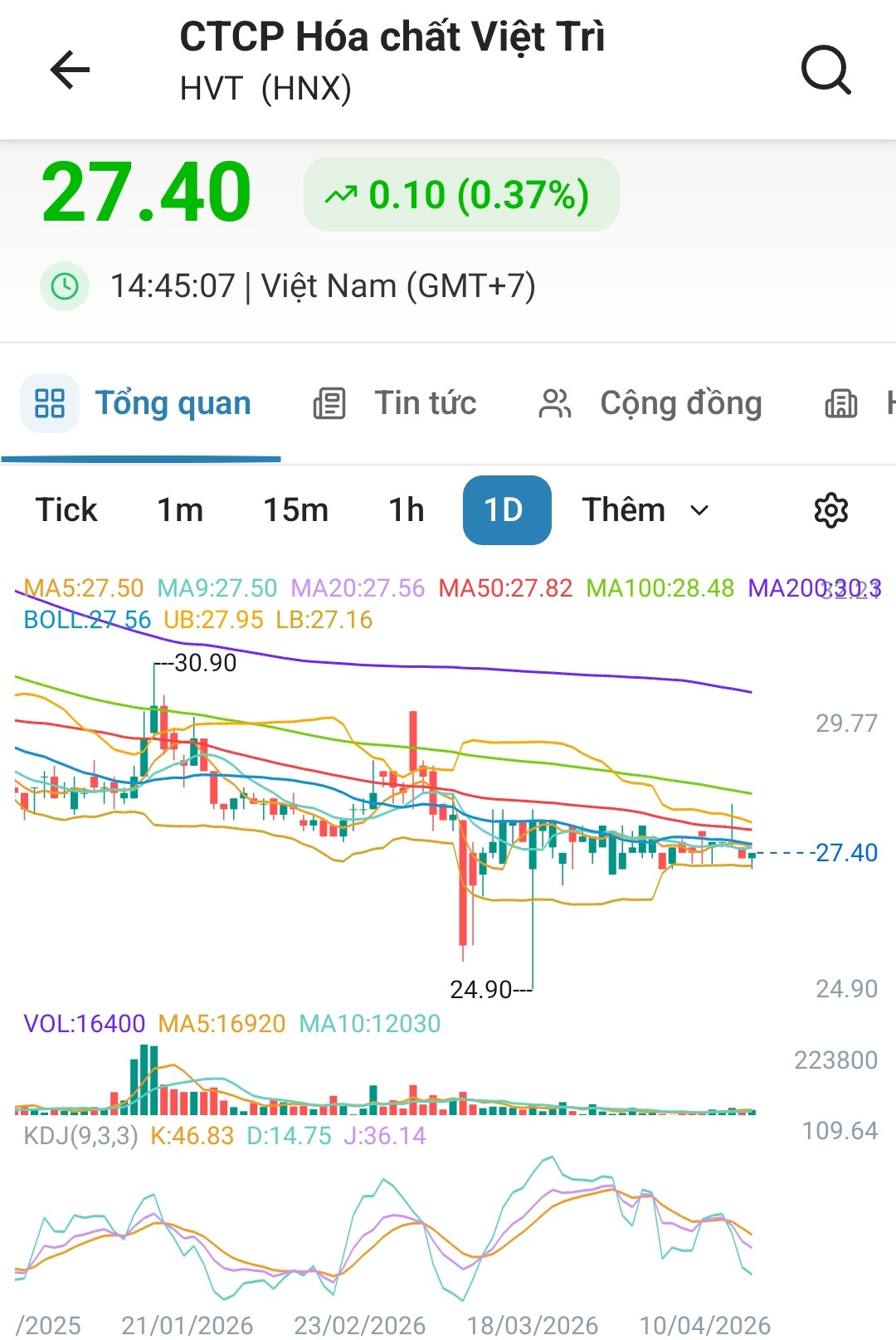Viewport: 896px width, 1340px height.
Task: Change chart to 15m interval
Action: coord(295,510)
